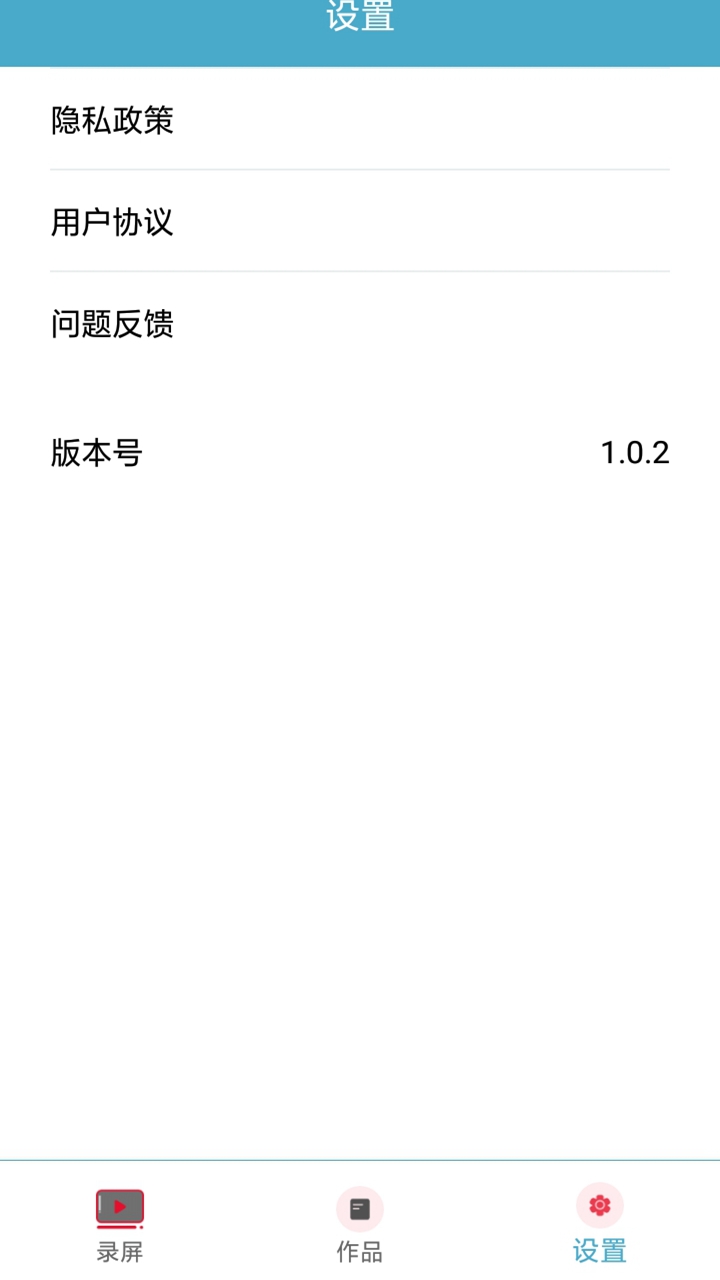Open the 隐私政策 privacy policy row

(x=360, y=120)
